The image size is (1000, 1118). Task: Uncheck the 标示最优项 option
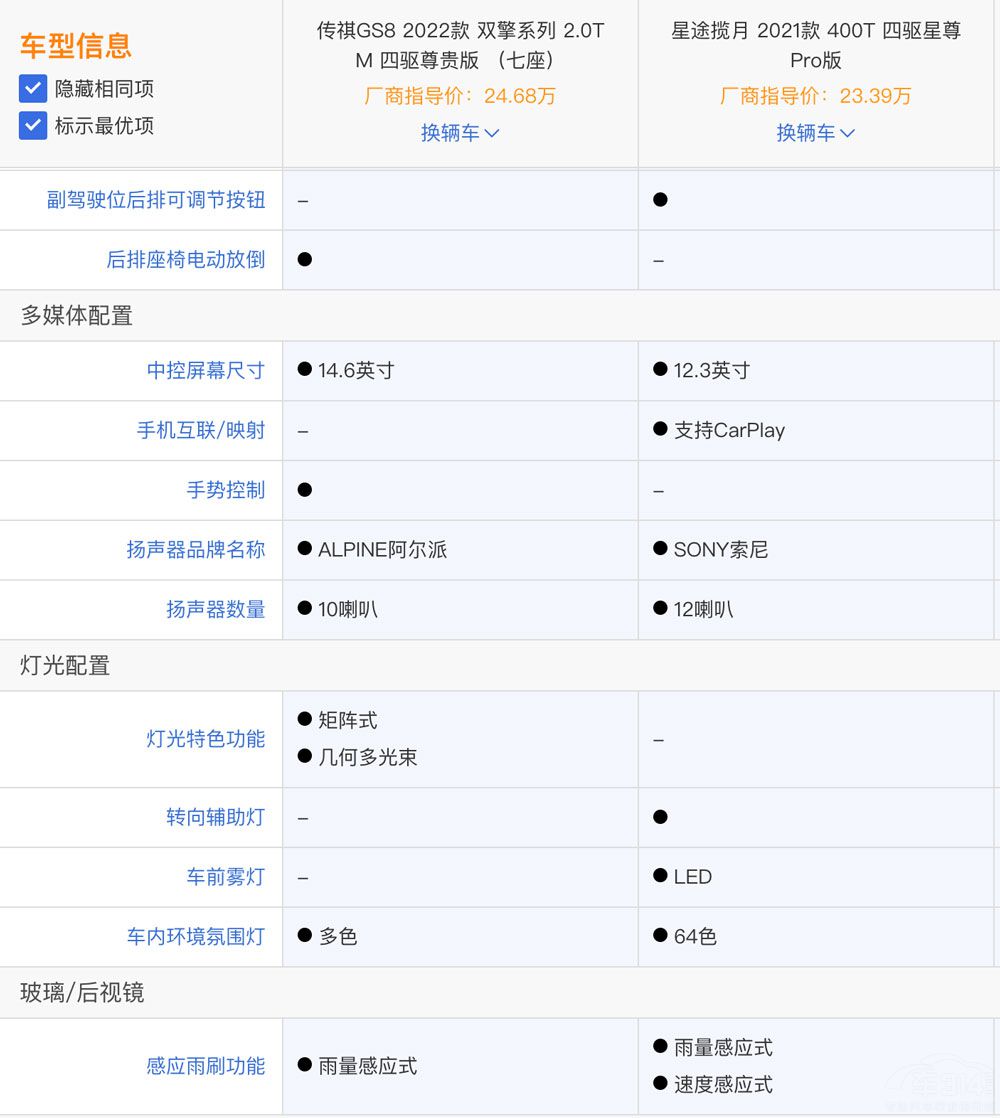[33, 126]
